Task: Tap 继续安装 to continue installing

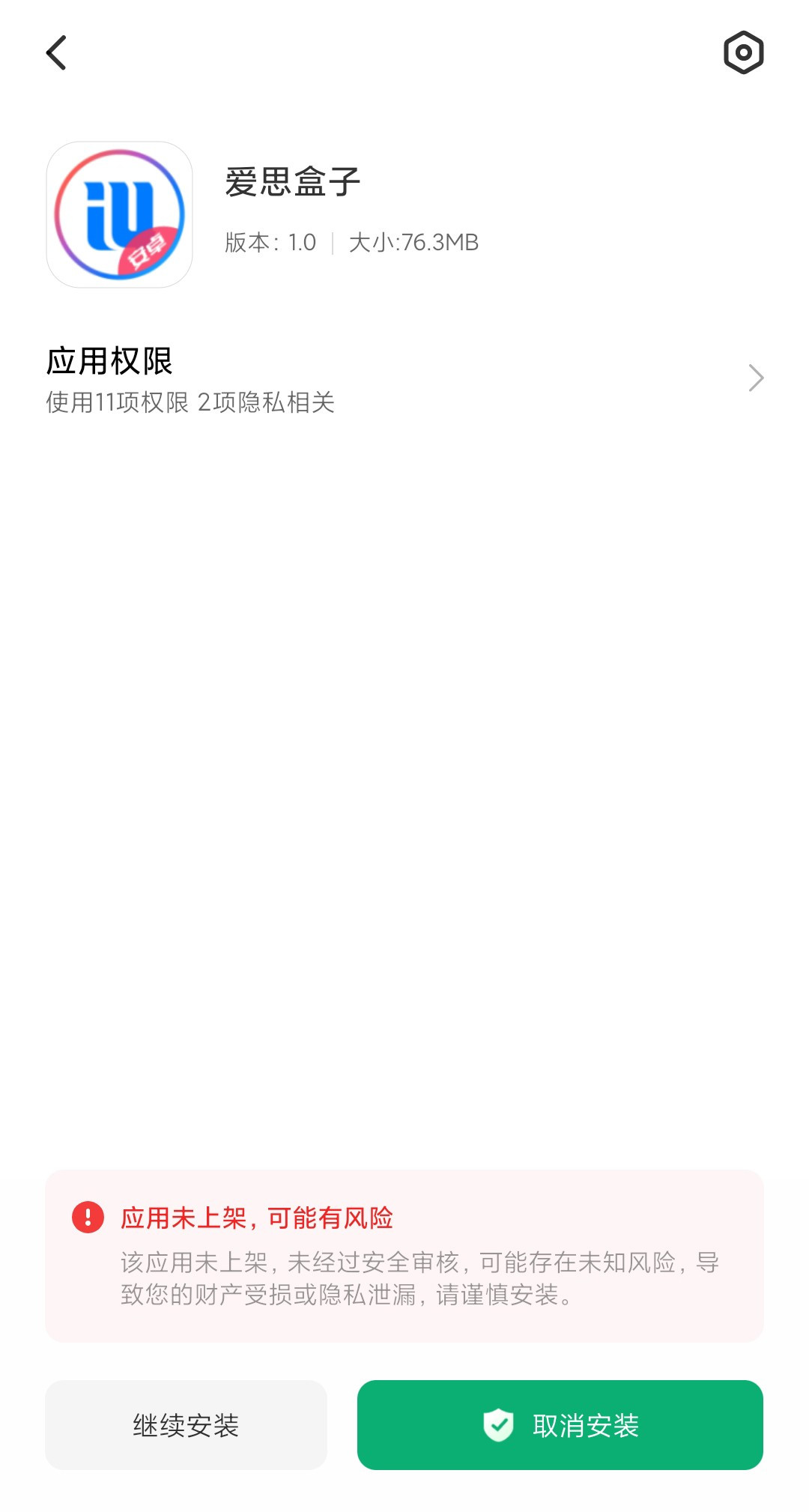Action: [x=186, y=1424]
